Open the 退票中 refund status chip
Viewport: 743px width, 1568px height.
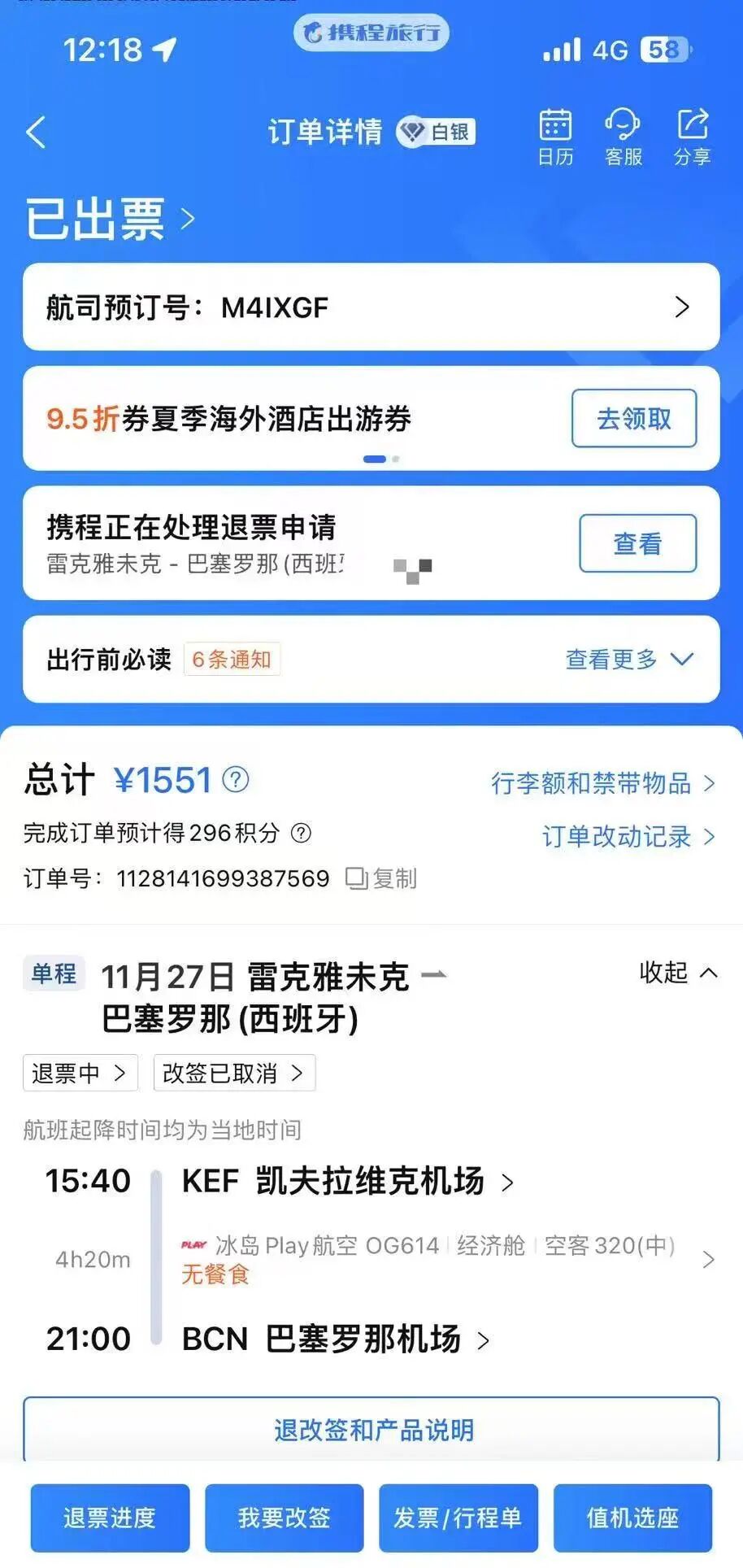pos(80,1074)
